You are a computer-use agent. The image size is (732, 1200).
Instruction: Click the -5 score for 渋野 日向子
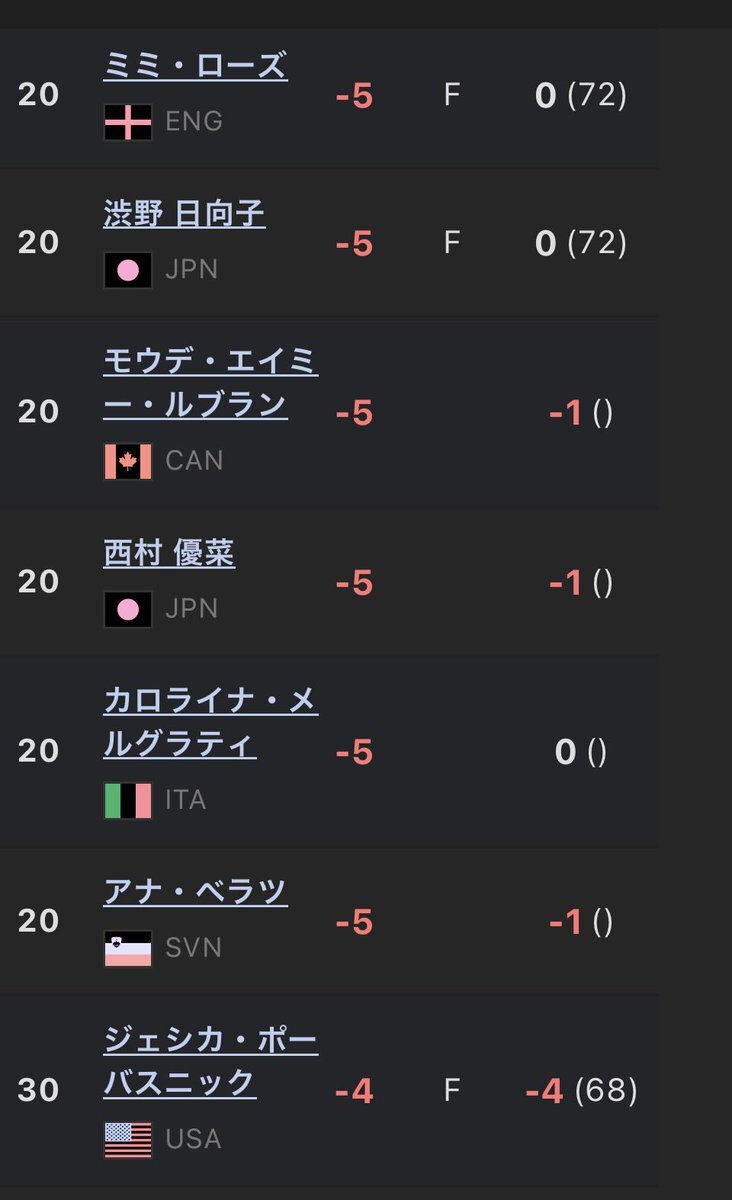click(355, 242)
